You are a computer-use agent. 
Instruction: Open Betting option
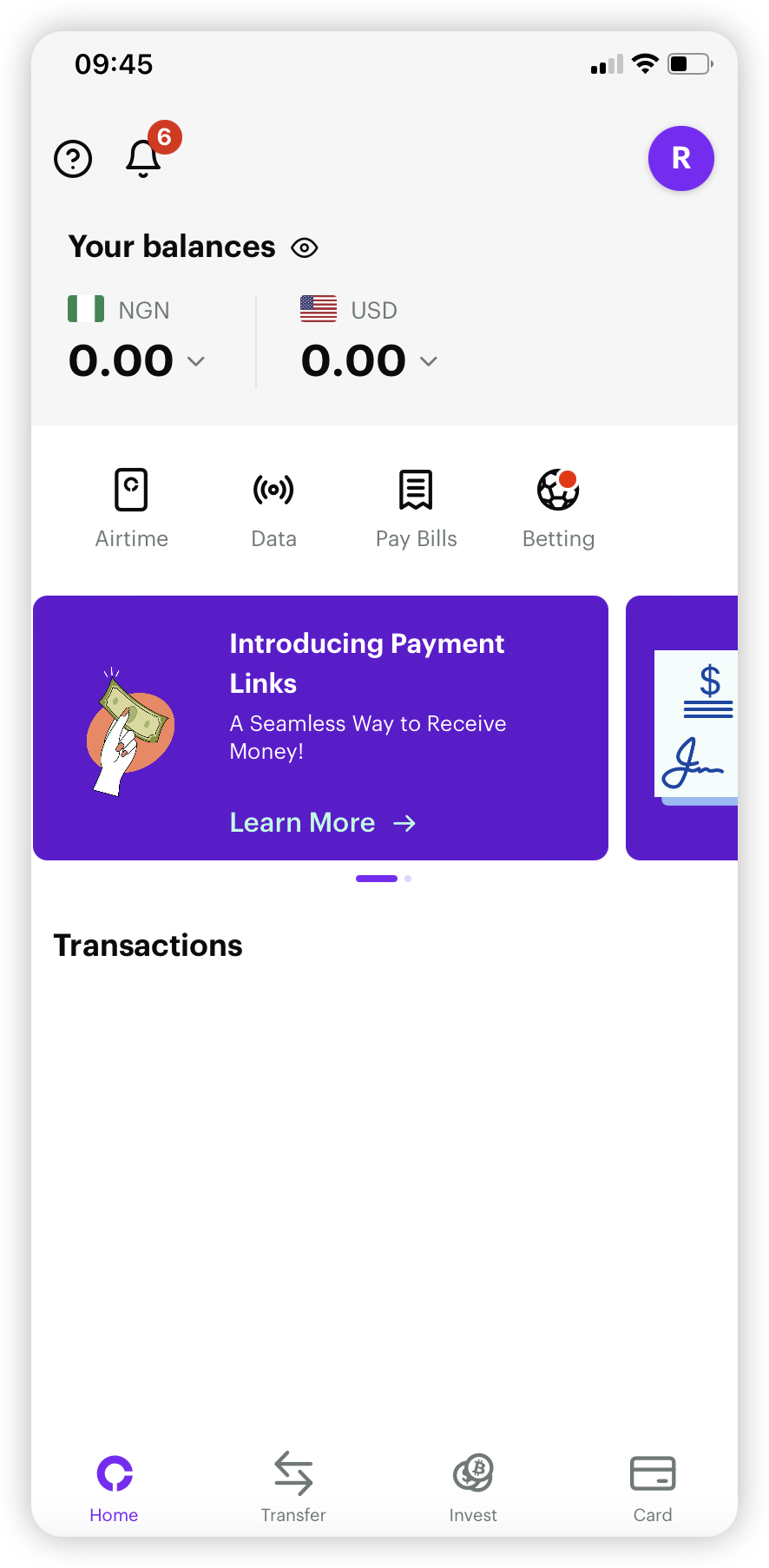tap(558, 508)
